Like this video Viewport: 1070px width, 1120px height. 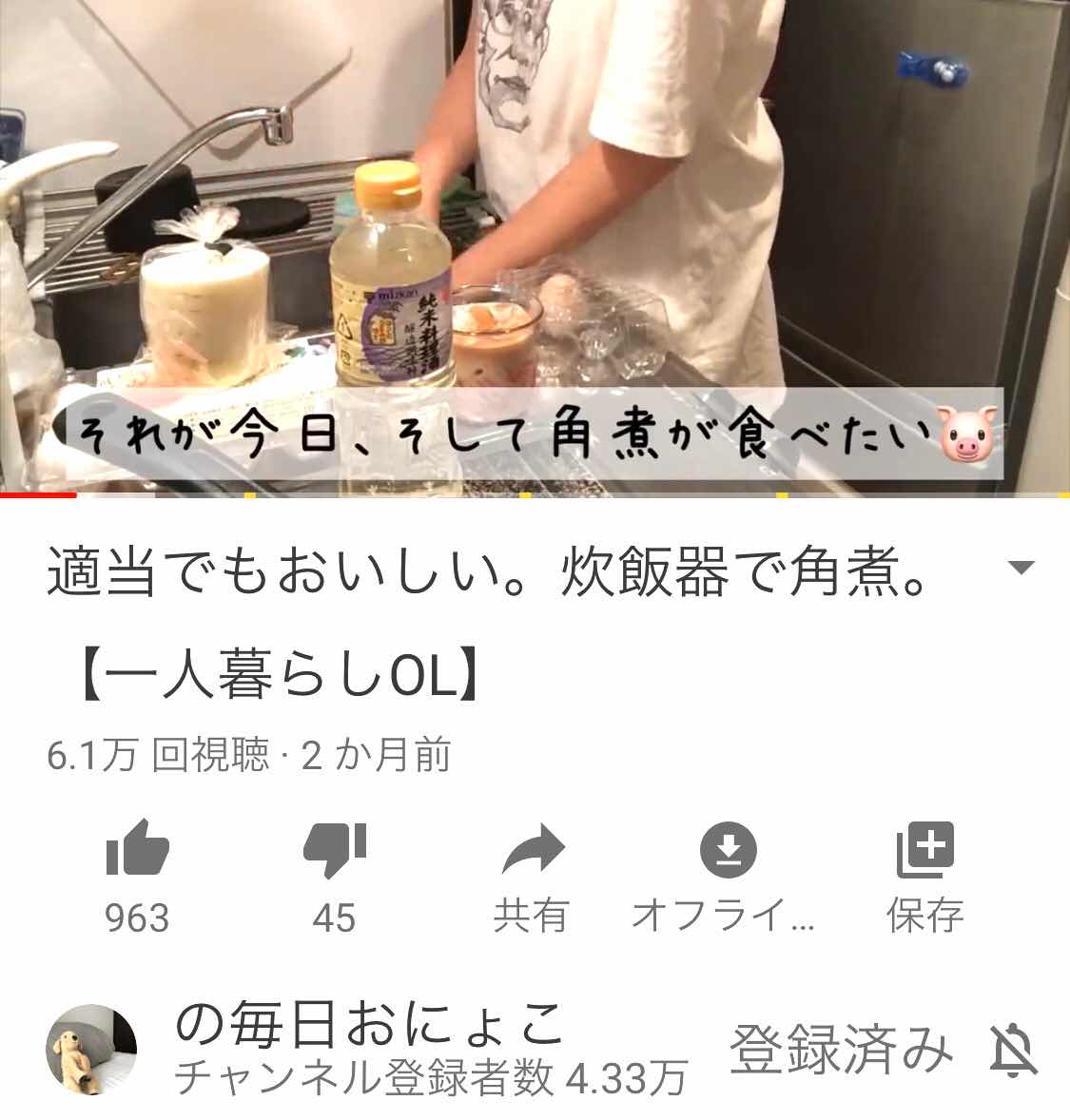pyautogui.click(x=137, y=849)
